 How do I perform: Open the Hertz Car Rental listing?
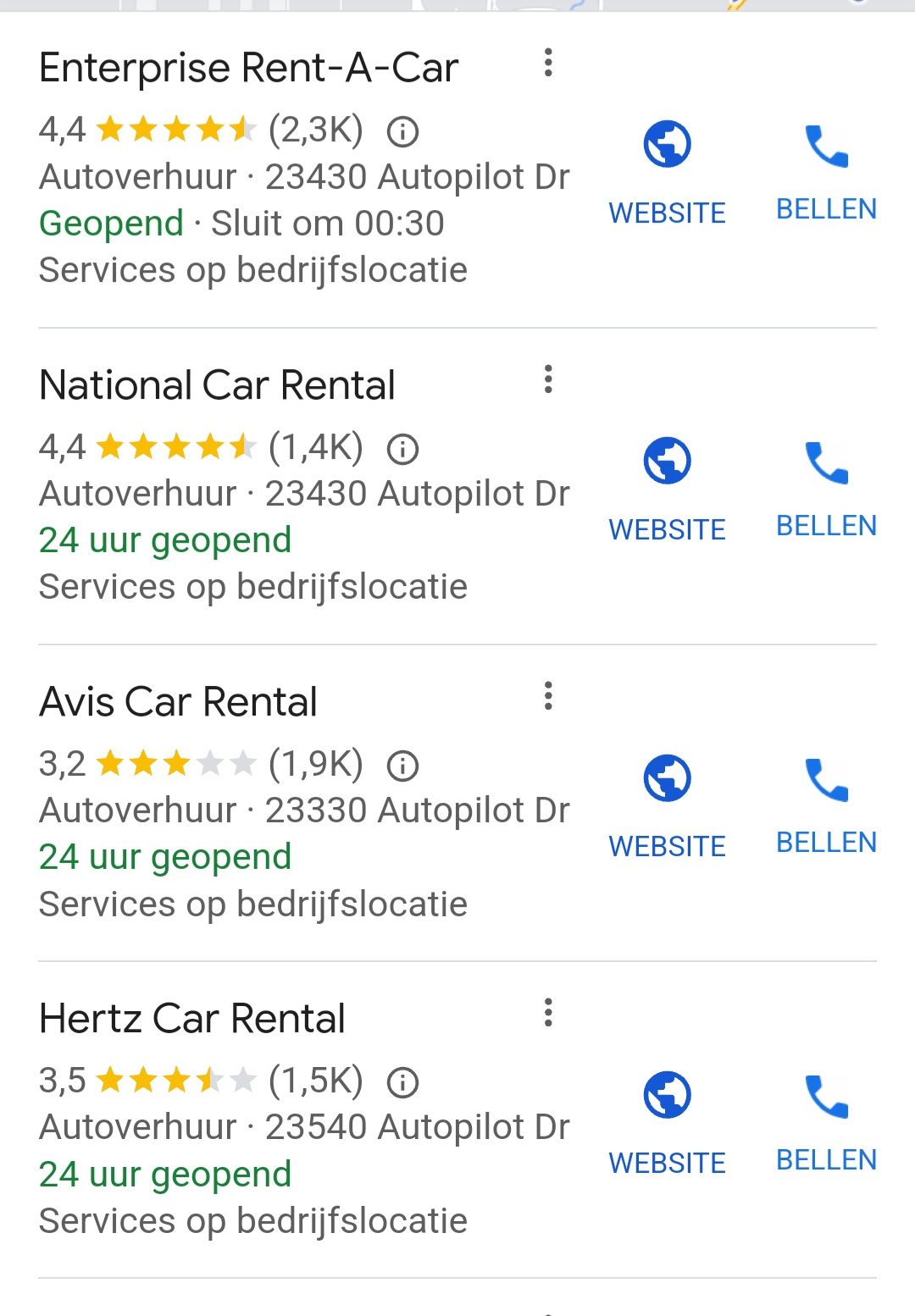192,1019
